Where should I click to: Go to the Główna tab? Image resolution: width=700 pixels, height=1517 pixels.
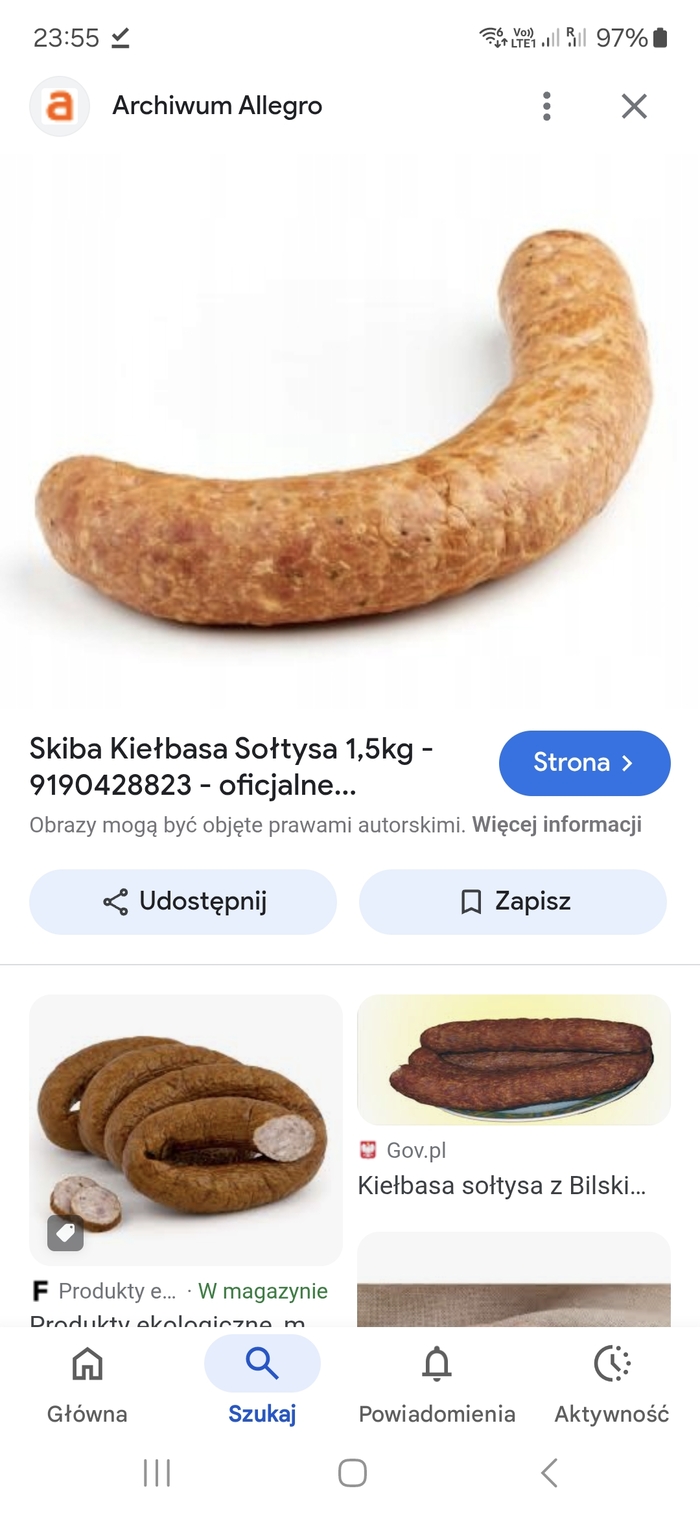tap(87, 1384)
